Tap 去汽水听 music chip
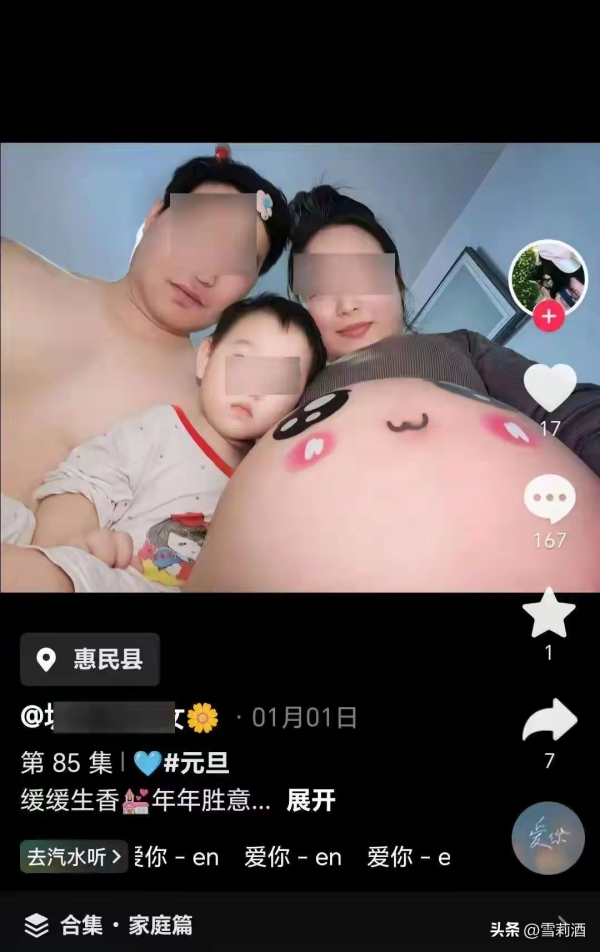Screen dimensions: 600x952 [x=74, y=857]
